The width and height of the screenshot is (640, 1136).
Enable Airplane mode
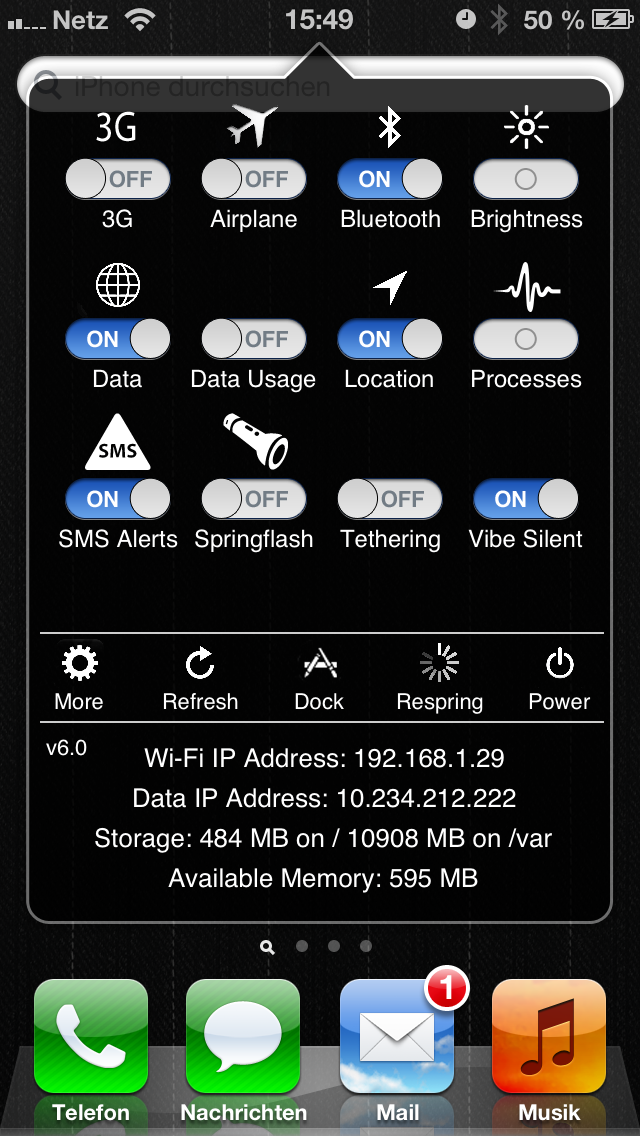pyautogui.click(x=254, y=180)
